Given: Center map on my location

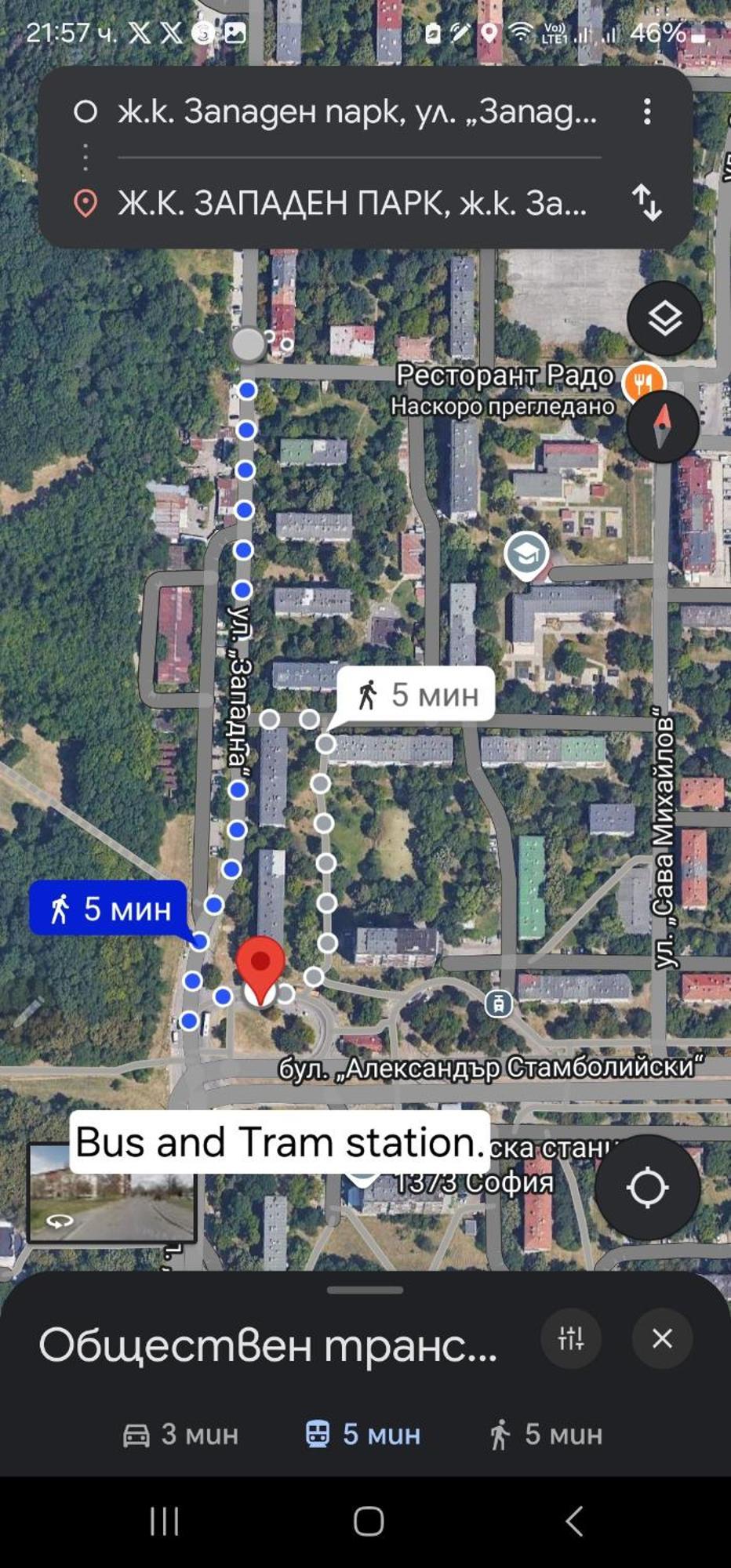Looking at the screenshot, I should click(x=646, y=1187).
